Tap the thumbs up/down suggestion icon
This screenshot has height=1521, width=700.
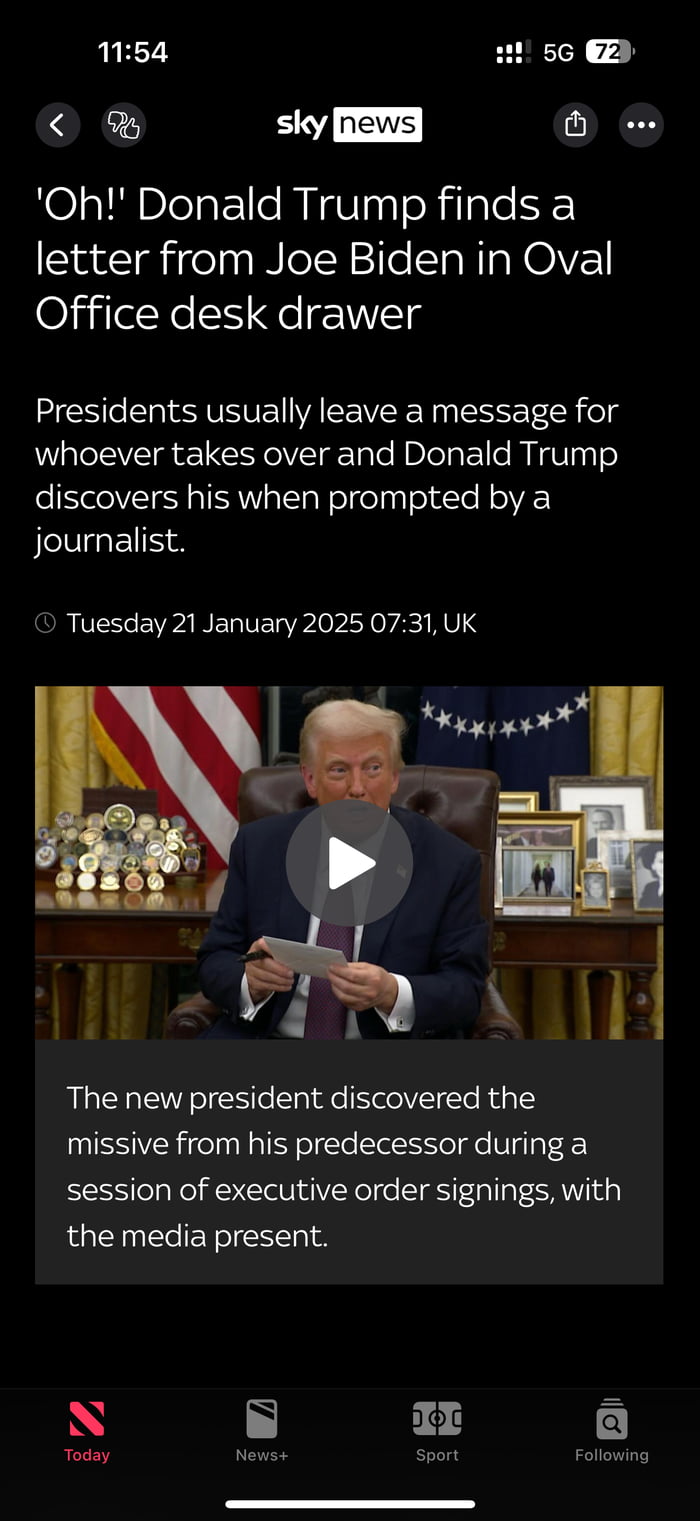124,125
